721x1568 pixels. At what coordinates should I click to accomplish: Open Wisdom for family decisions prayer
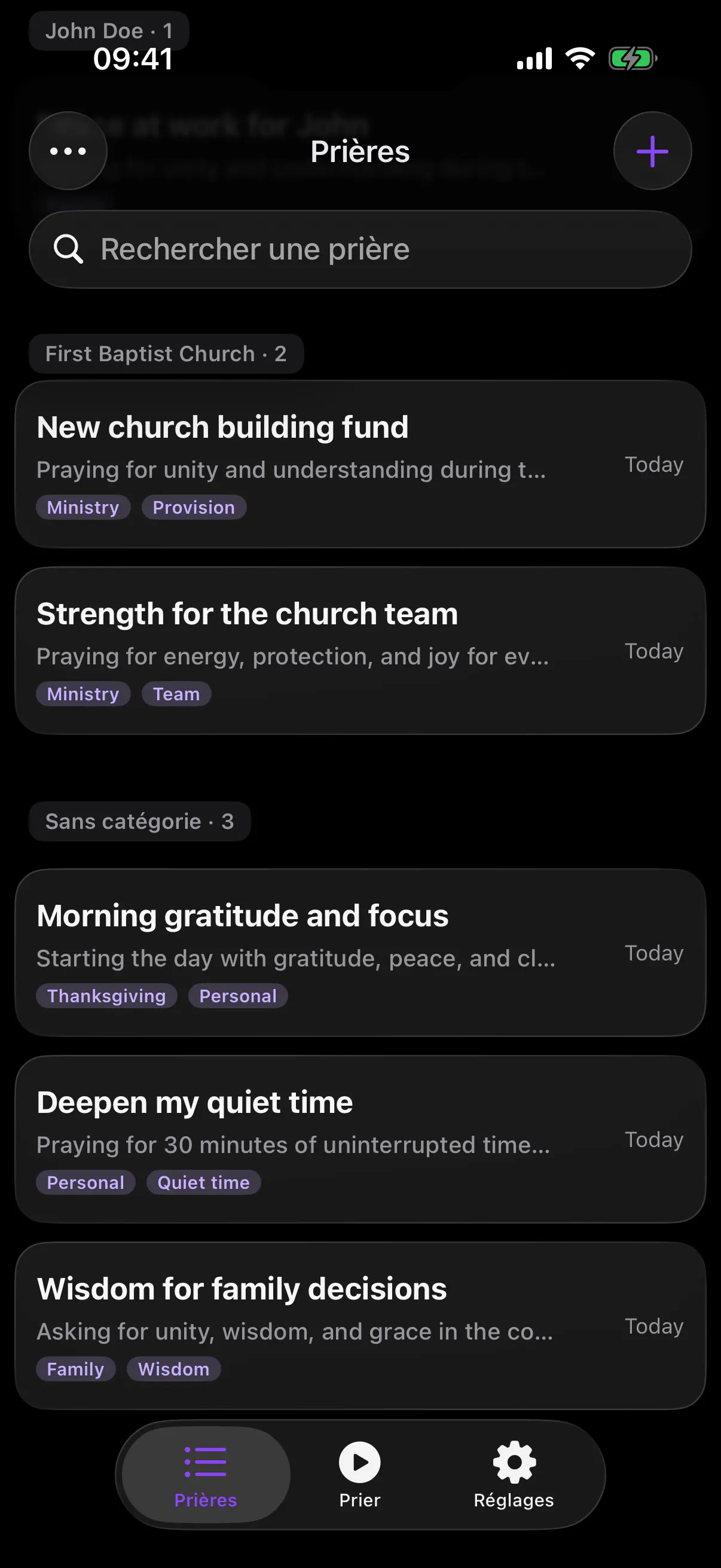(x=360, y=1326)
